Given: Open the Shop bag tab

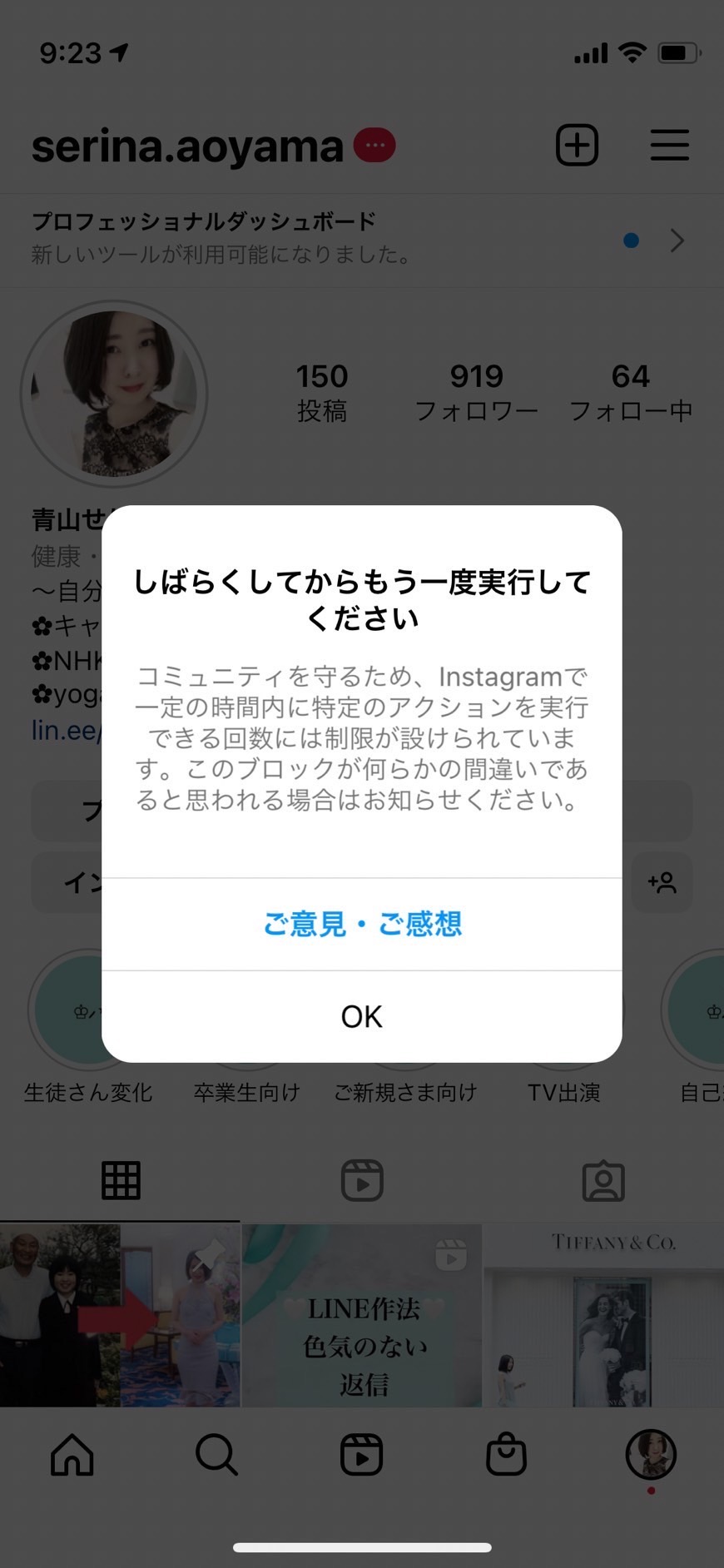Looking at the screenshot, I should (506, 1454).
